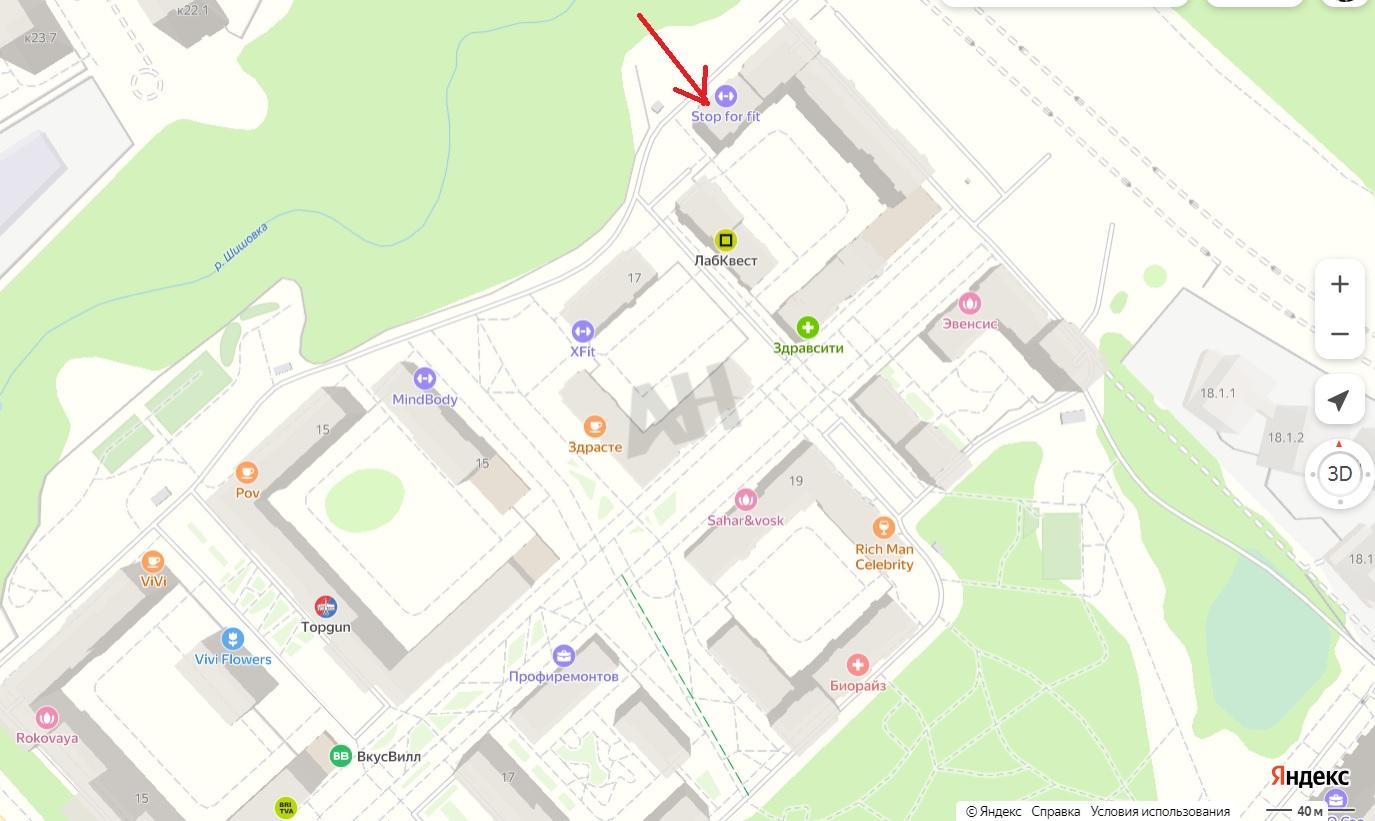Open the Эвенсис place marker
1375x821 pixels.
pos(969,303)
